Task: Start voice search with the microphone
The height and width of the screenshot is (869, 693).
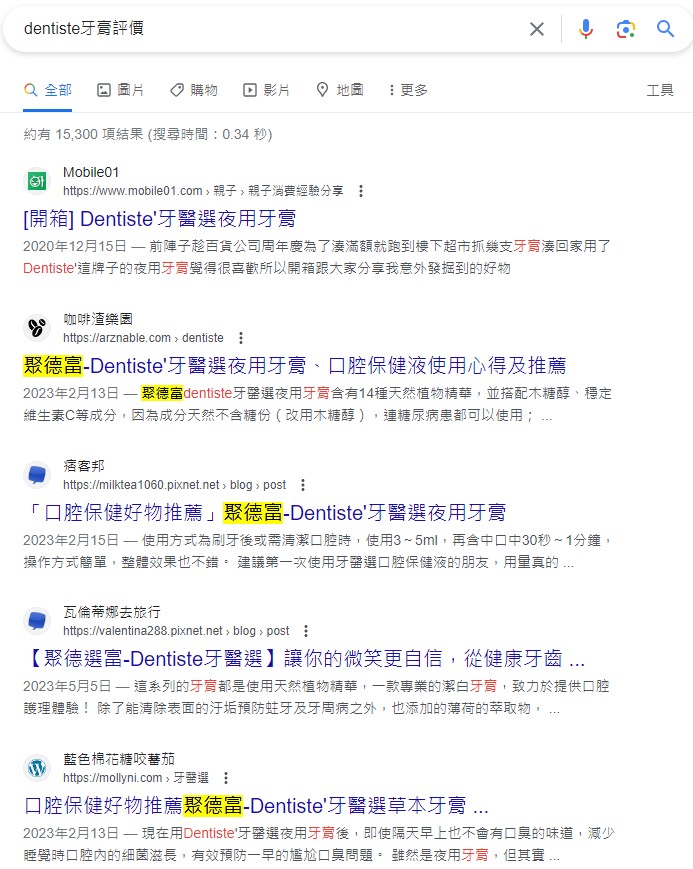Action: tap(586, 29)
